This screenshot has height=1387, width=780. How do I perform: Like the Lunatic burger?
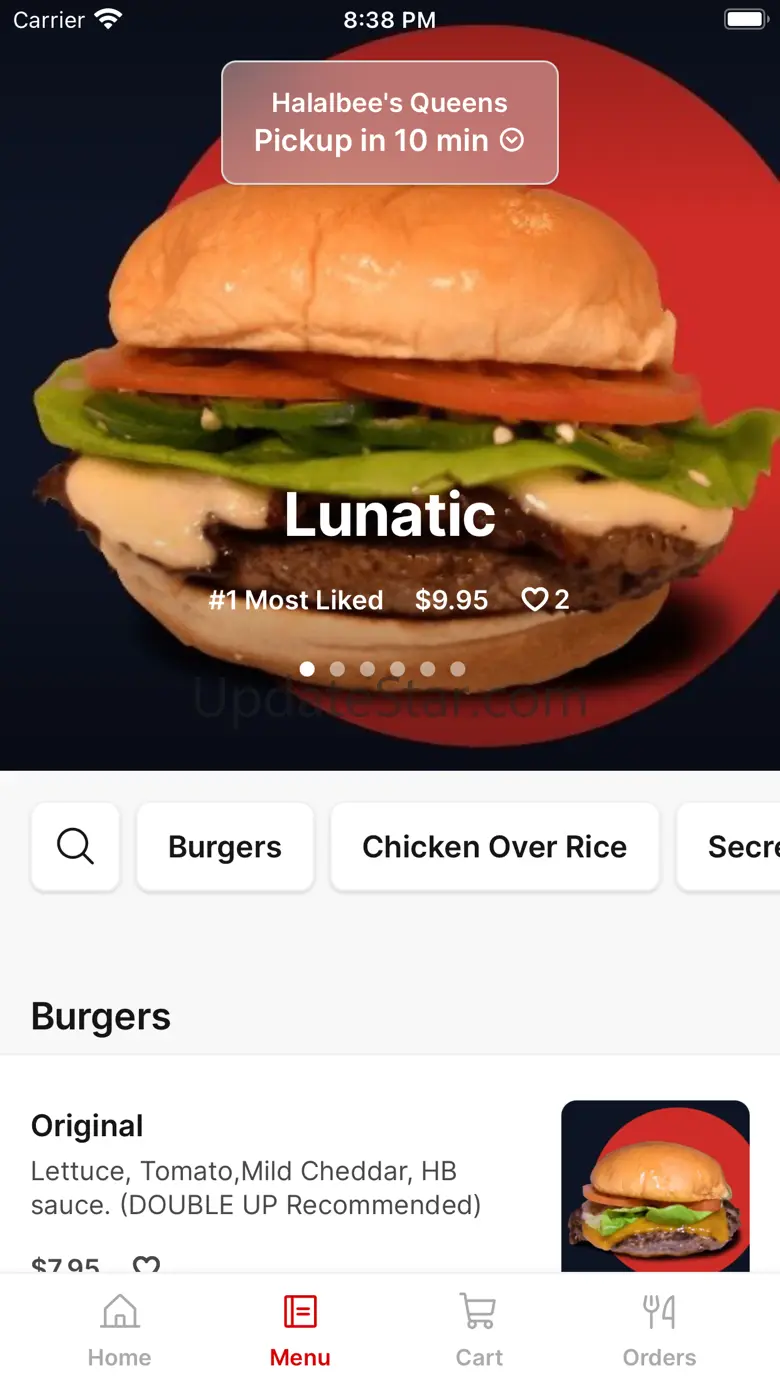[x=536, y=599]
